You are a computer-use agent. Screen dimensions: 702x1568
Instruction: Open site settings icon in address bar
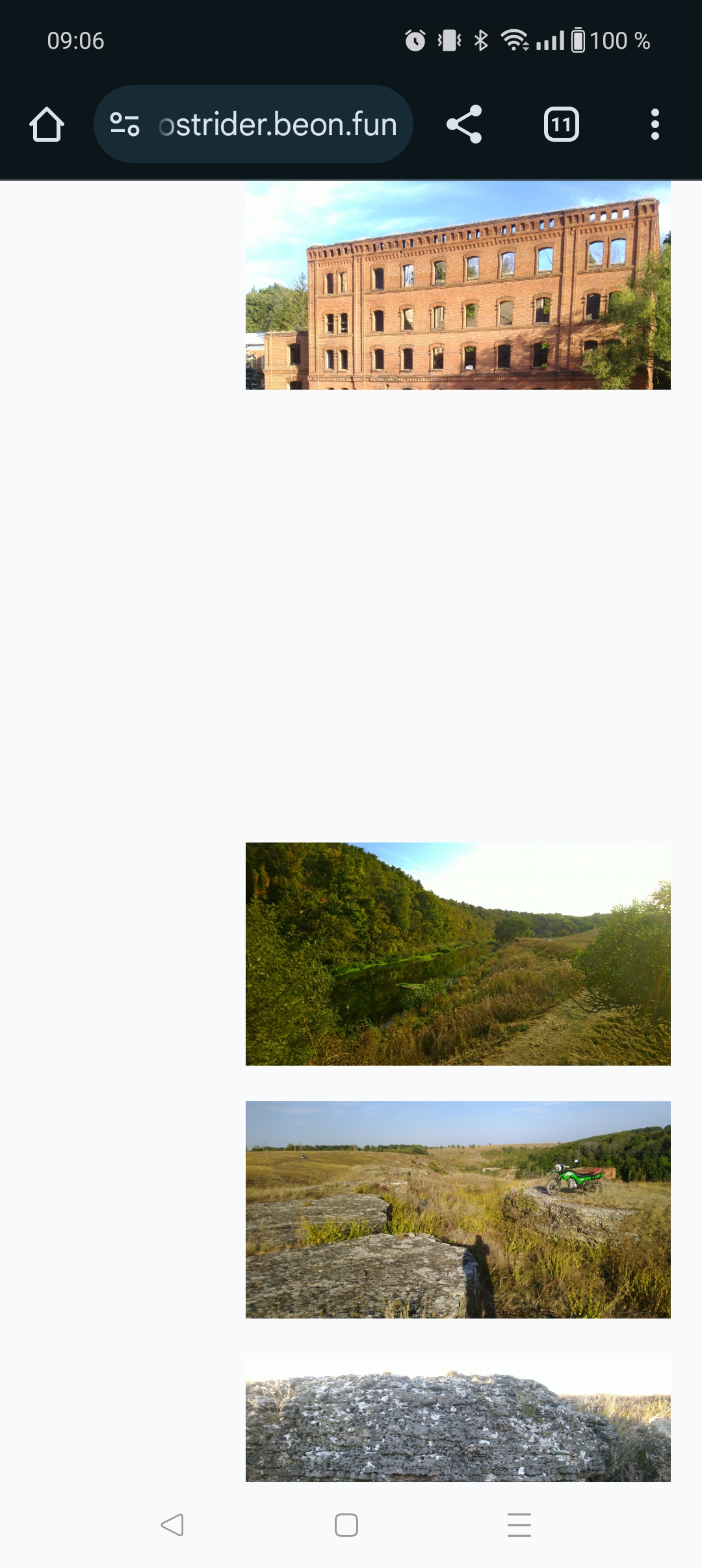pyautogui.click(x=125, y=124)
